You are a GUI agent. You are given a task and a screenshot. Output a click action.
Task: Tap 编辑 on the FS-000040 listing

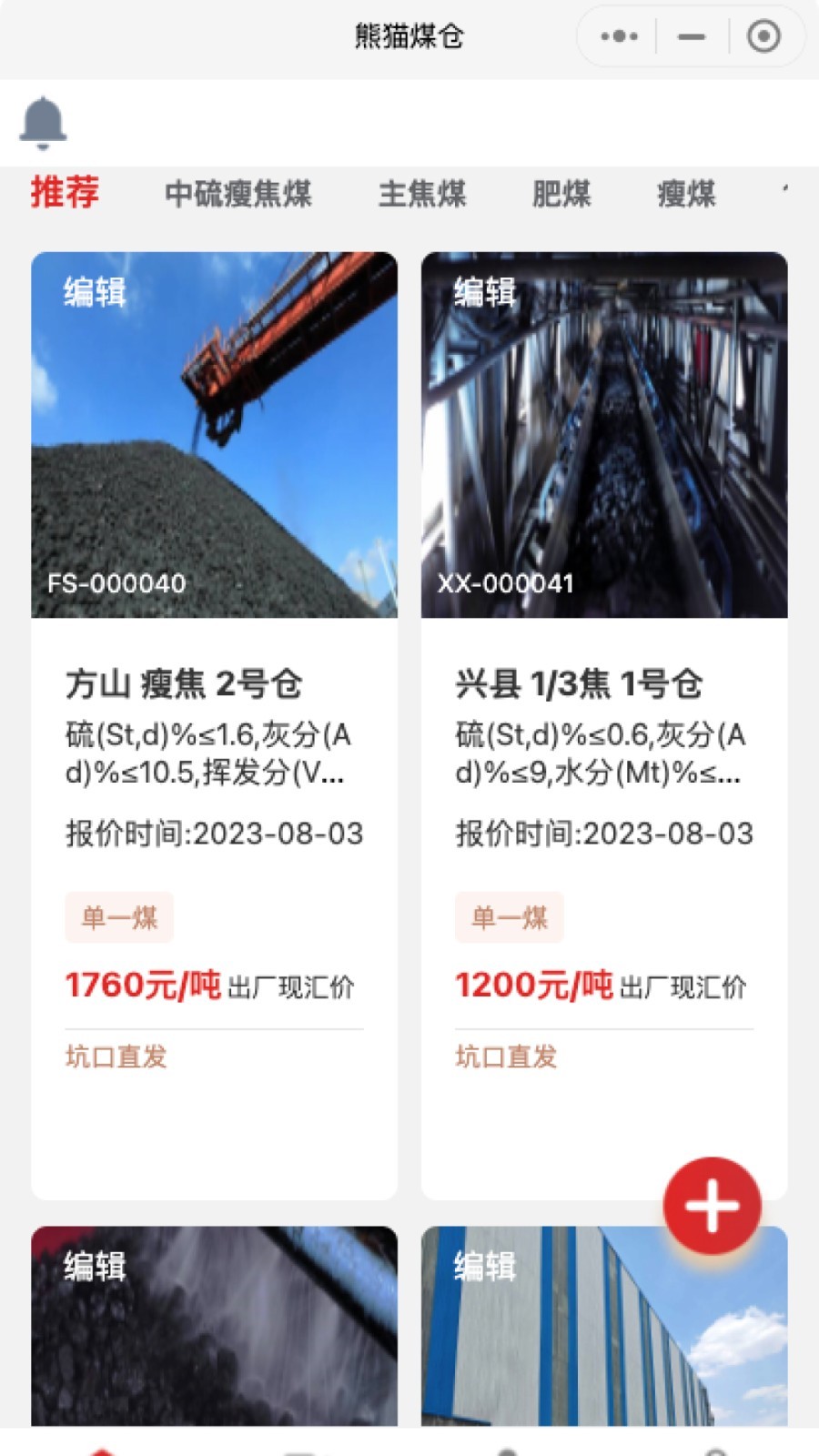click(95, 293)
